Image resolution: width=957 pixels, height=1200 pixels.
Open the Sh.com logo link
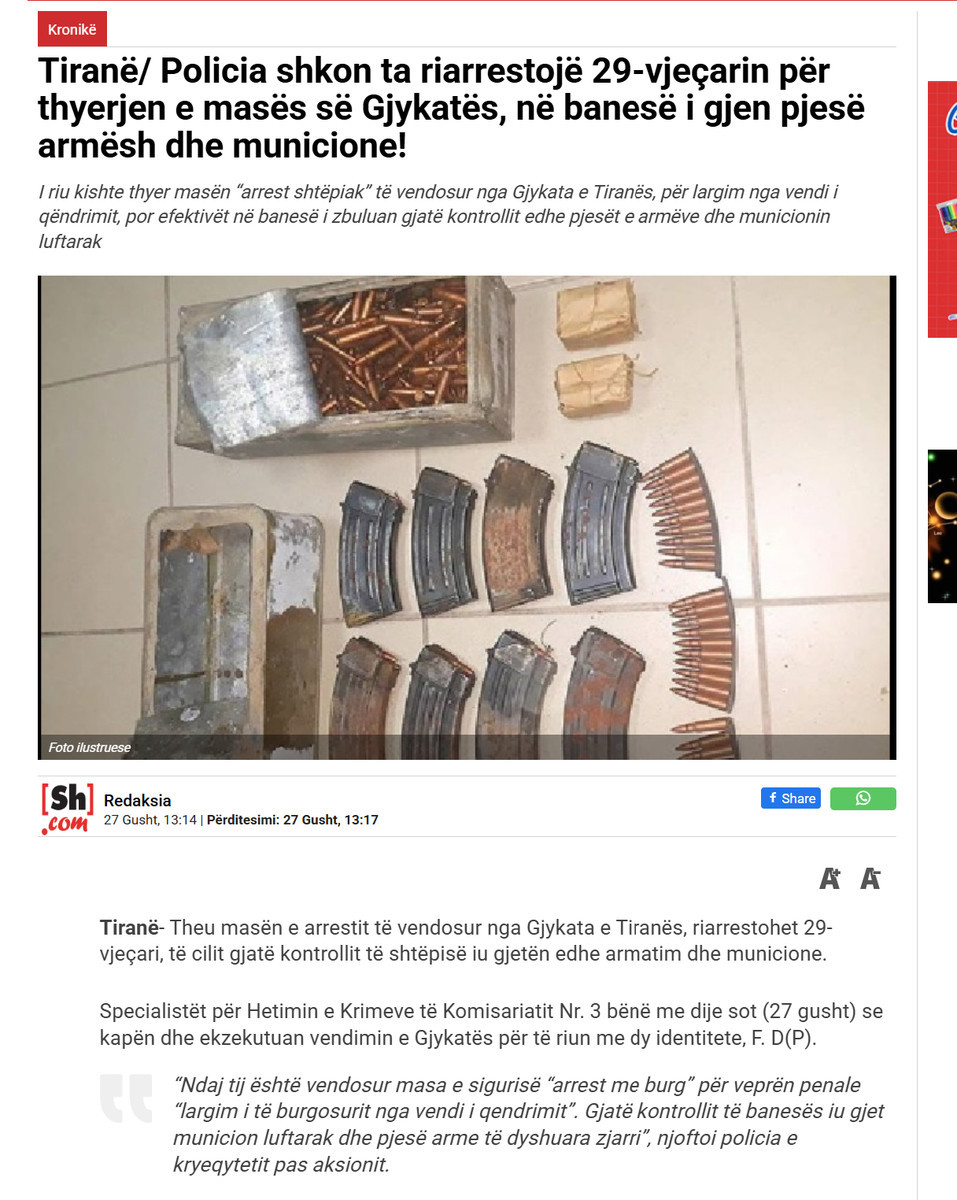tap(67, 808)
